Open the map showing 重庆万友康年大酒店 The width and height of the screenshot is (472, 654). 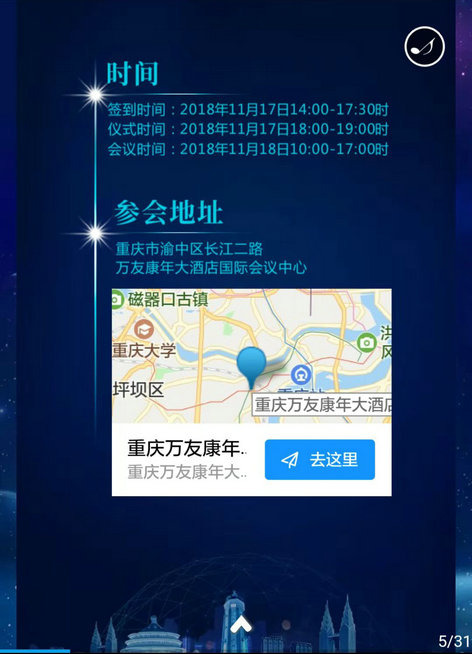point(251,356)
